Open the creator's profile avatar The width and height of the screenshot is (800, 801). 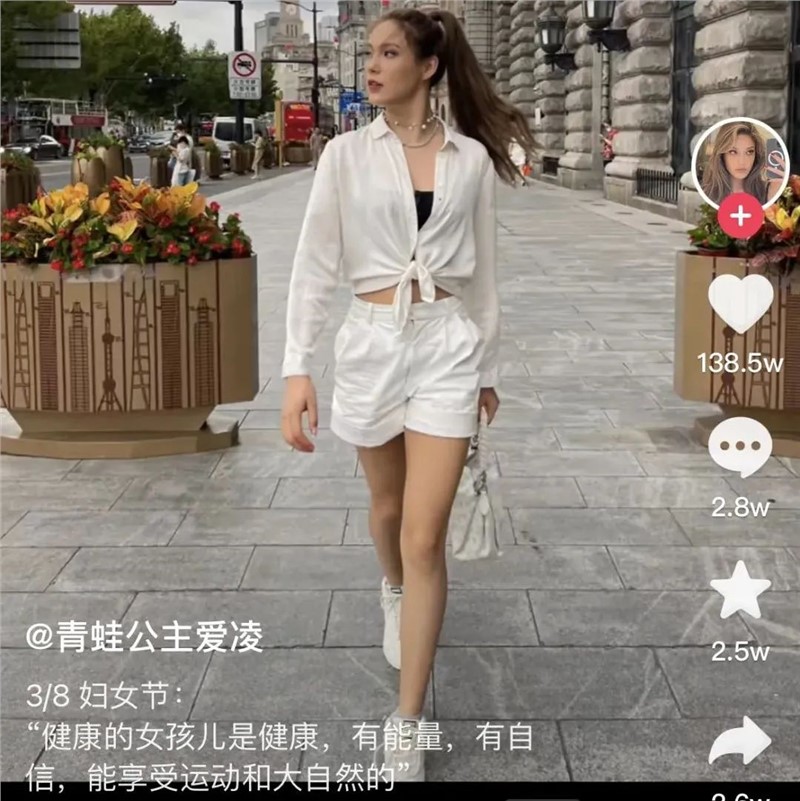coord(740,163)
